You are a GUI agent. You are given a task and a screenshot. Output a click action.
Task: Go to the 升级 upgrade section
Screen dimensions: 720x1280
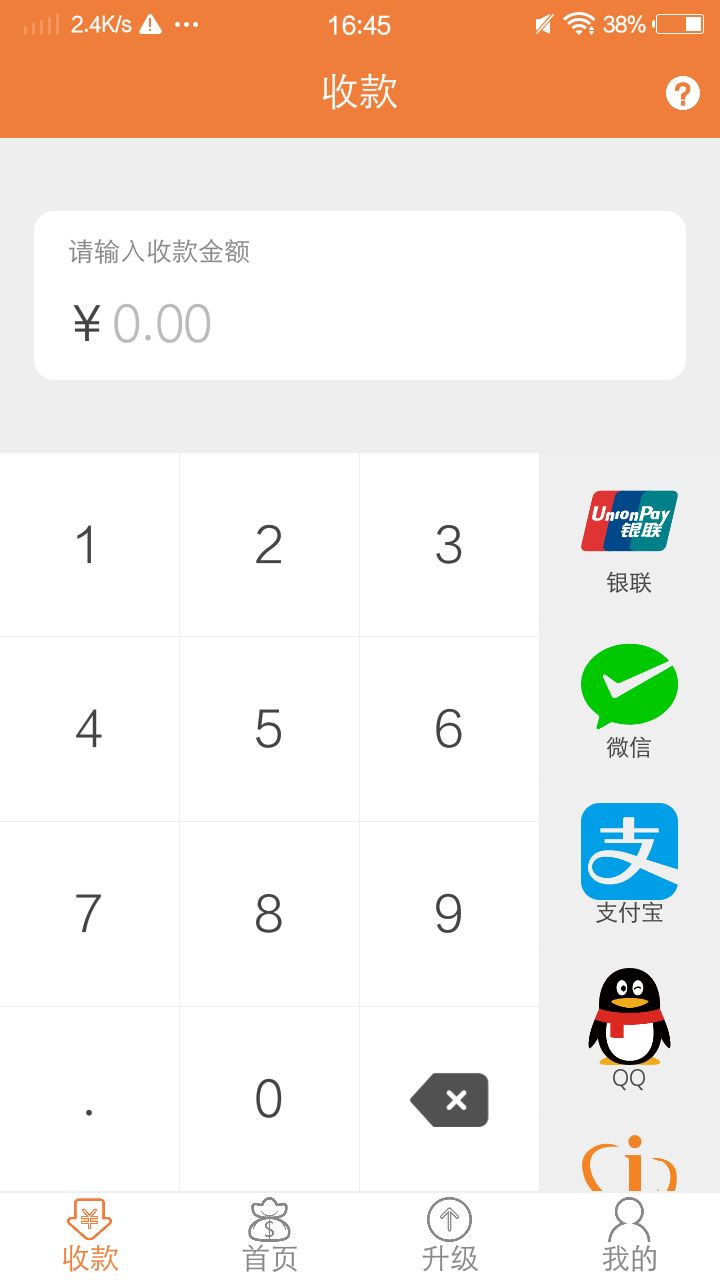449,1232
